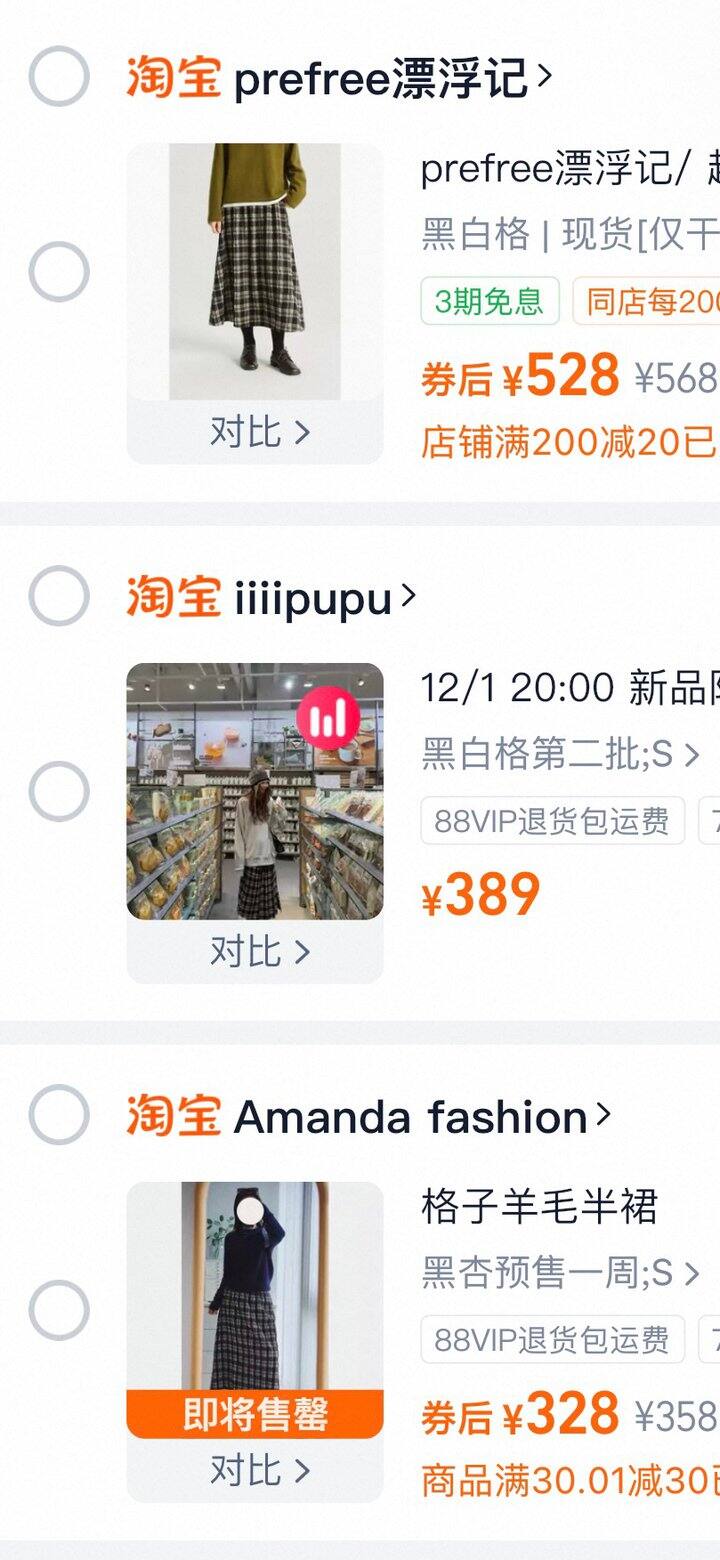Open the prefree漂浮记 skirt product image
Viewport: 720px width, 1560px height.
click(255, 271)
